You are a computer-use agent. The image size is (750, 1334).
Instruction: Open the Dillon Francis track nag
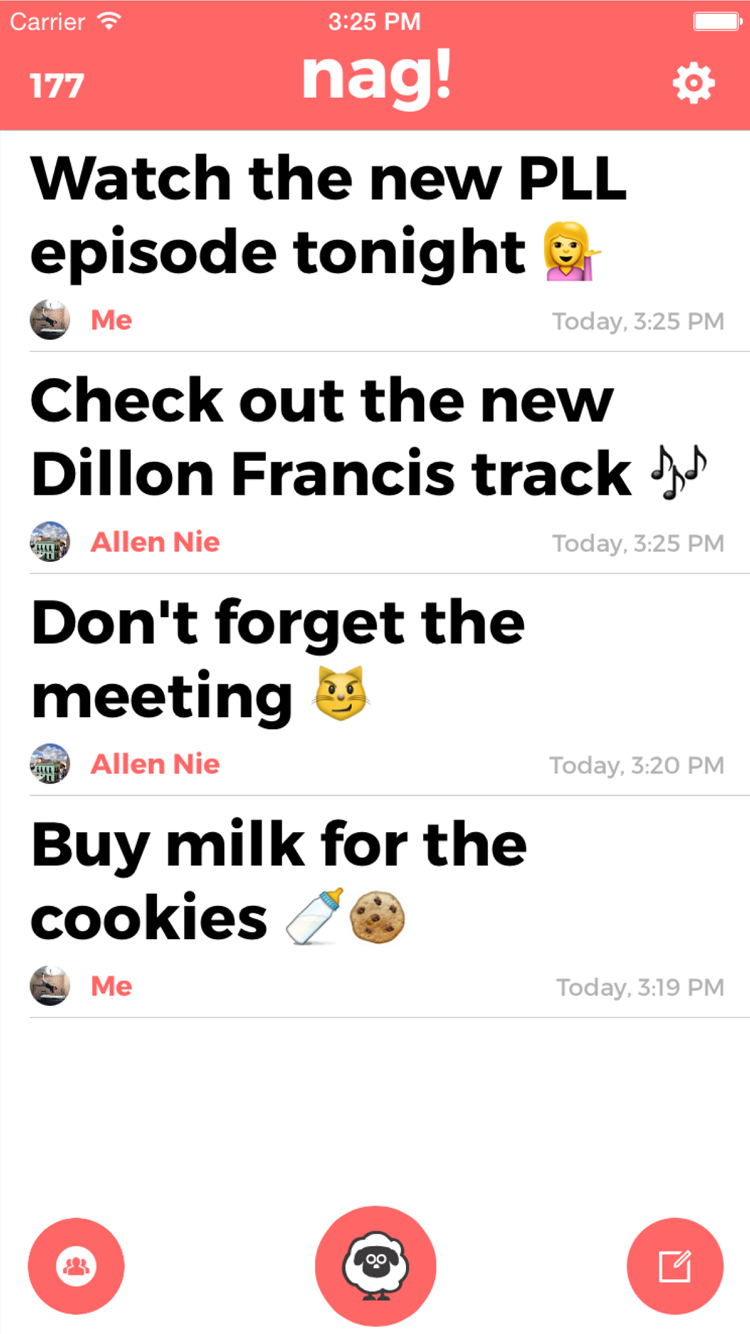click(330, 437)
